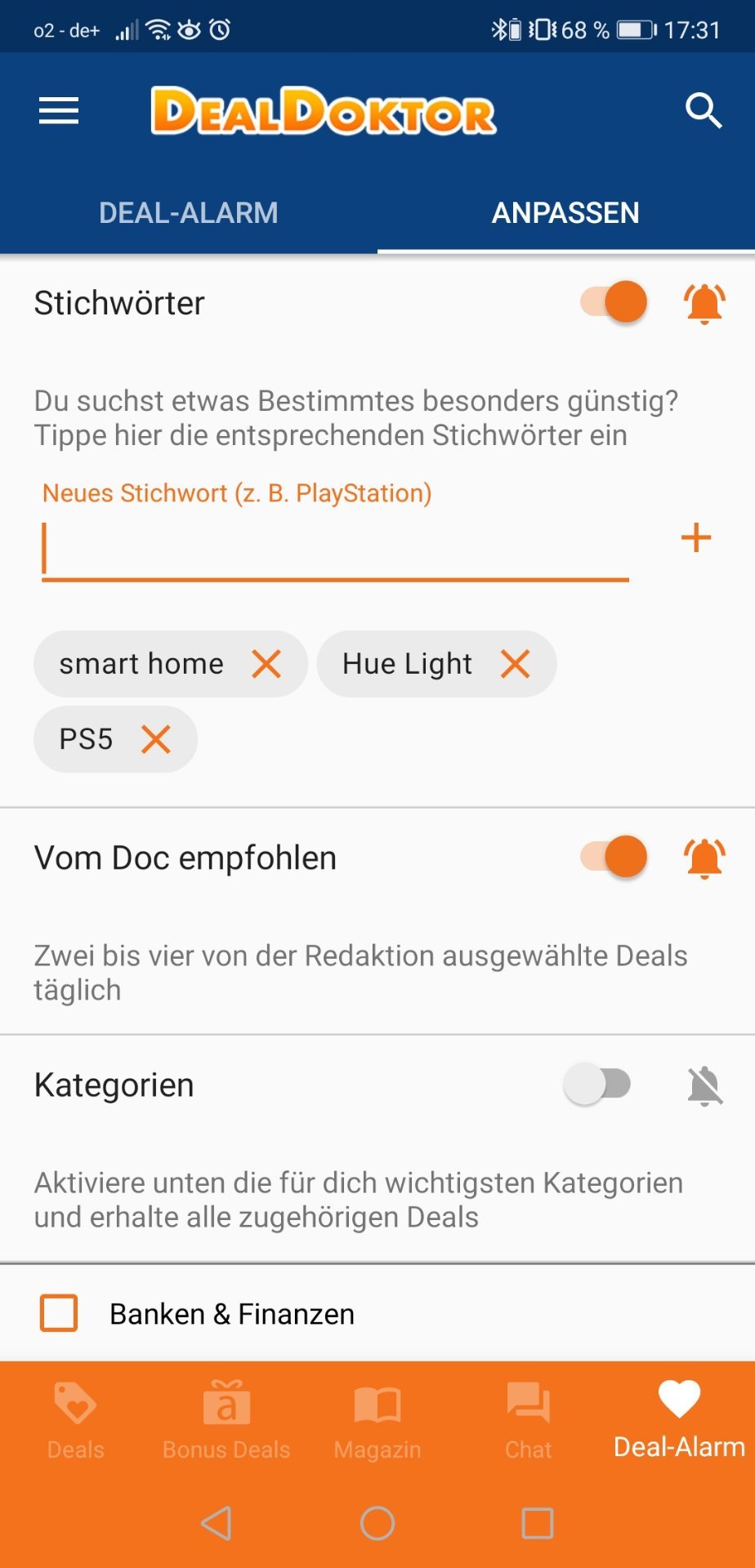Tap the muted bell next to Kategorien
The image size is (755, 1568).
pyautogui.click(x=704, y=1085)
